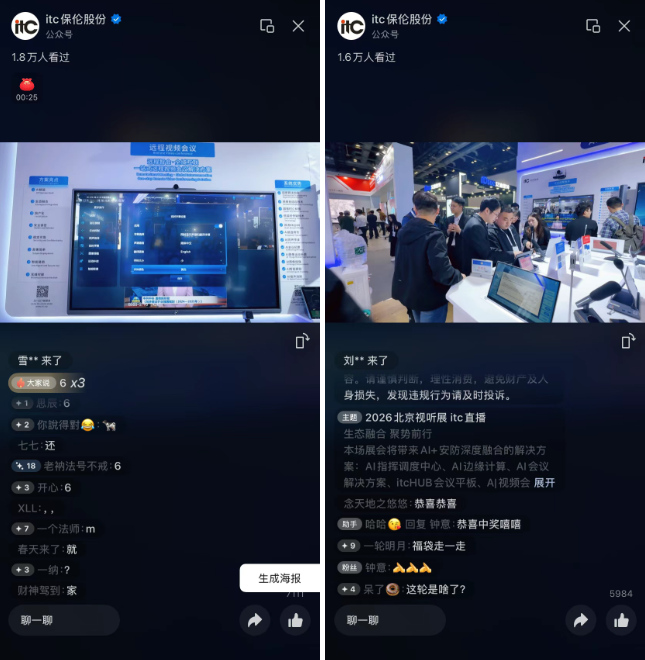Screen dimensions: 645x660
Task: Minimize the 1.6万人看过 stream to floating window
Action: click(x=593, y=26)
